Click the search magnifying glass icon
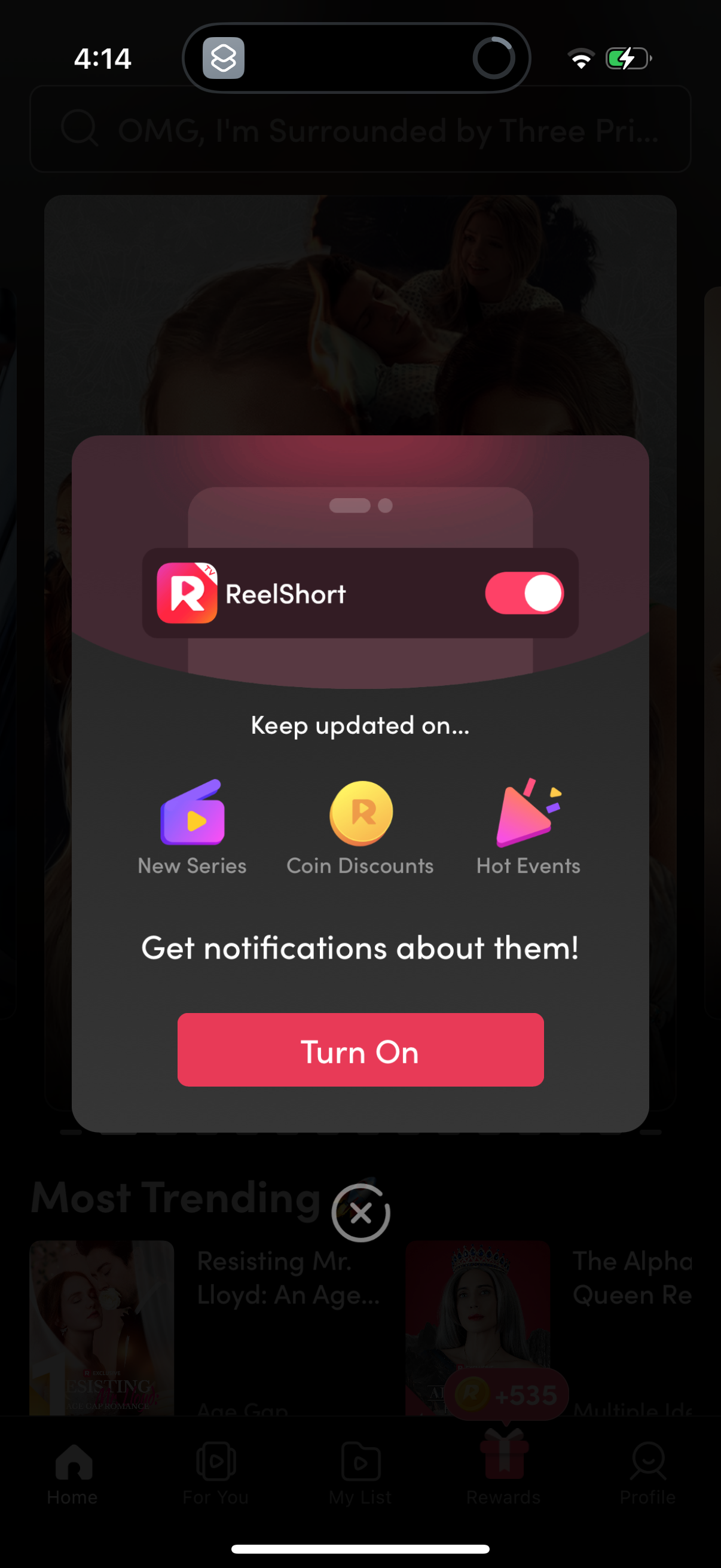This screenshot has height=1568, width=721. pos(81,130)
